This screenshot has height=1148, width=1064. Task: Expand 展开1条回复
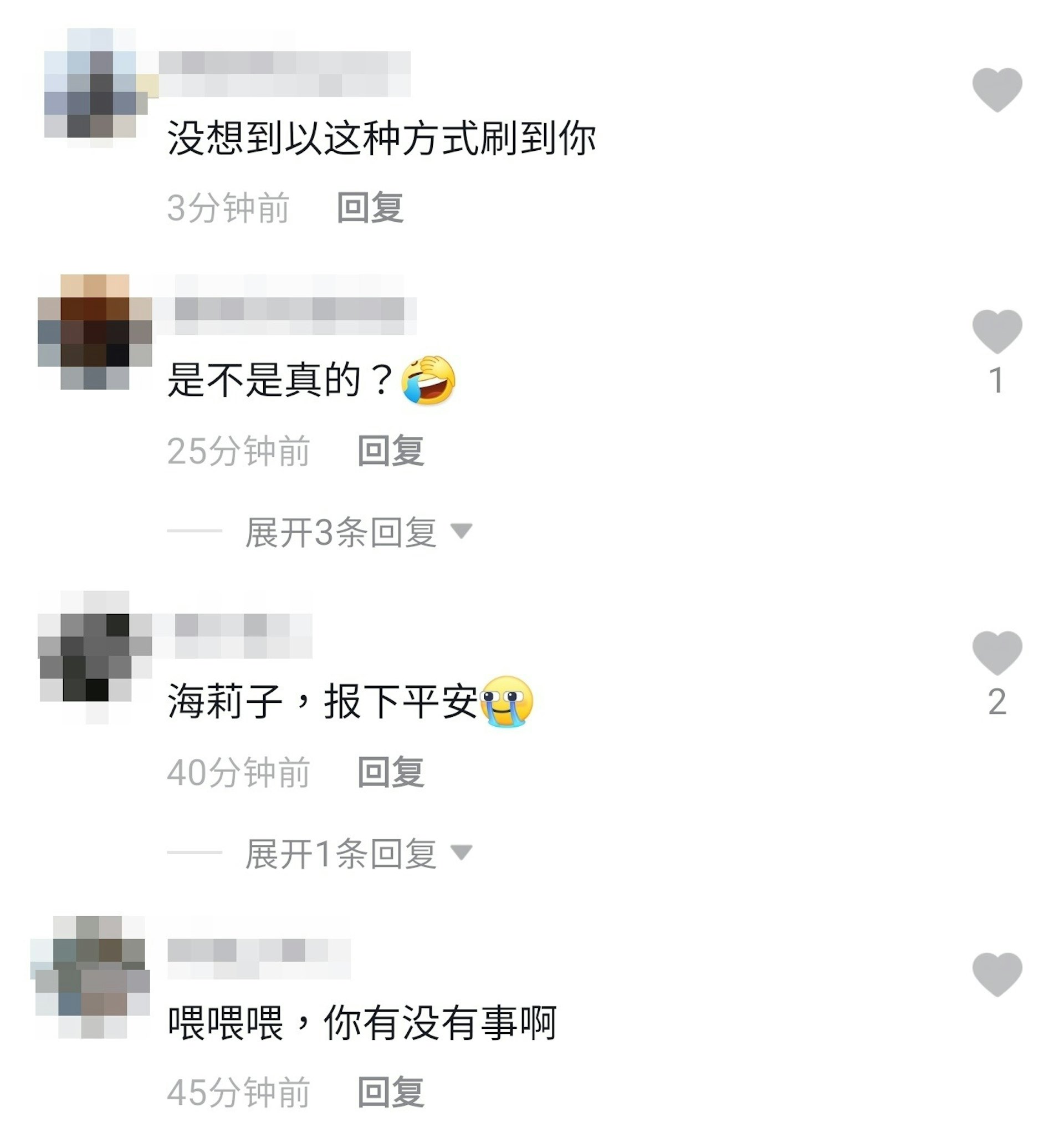pyautogui.click(x=357, y=853)
